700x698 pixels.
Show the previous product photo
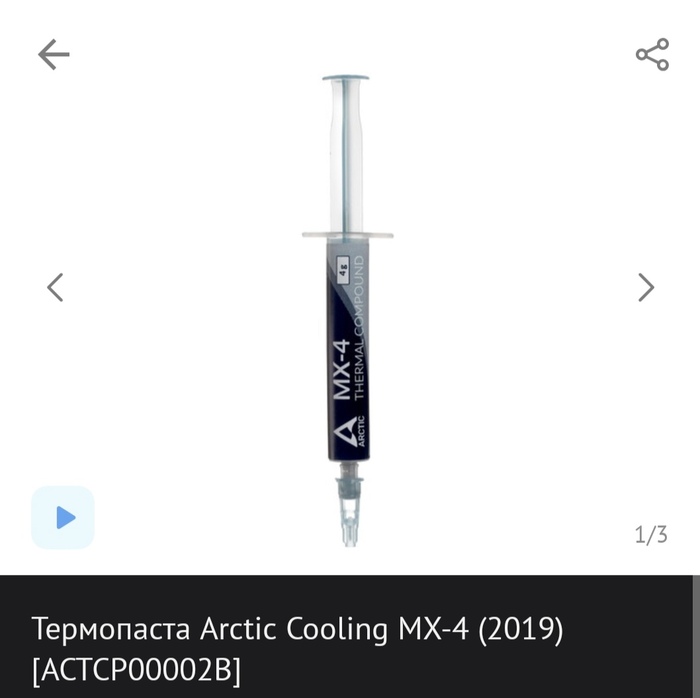coord(55,287)
